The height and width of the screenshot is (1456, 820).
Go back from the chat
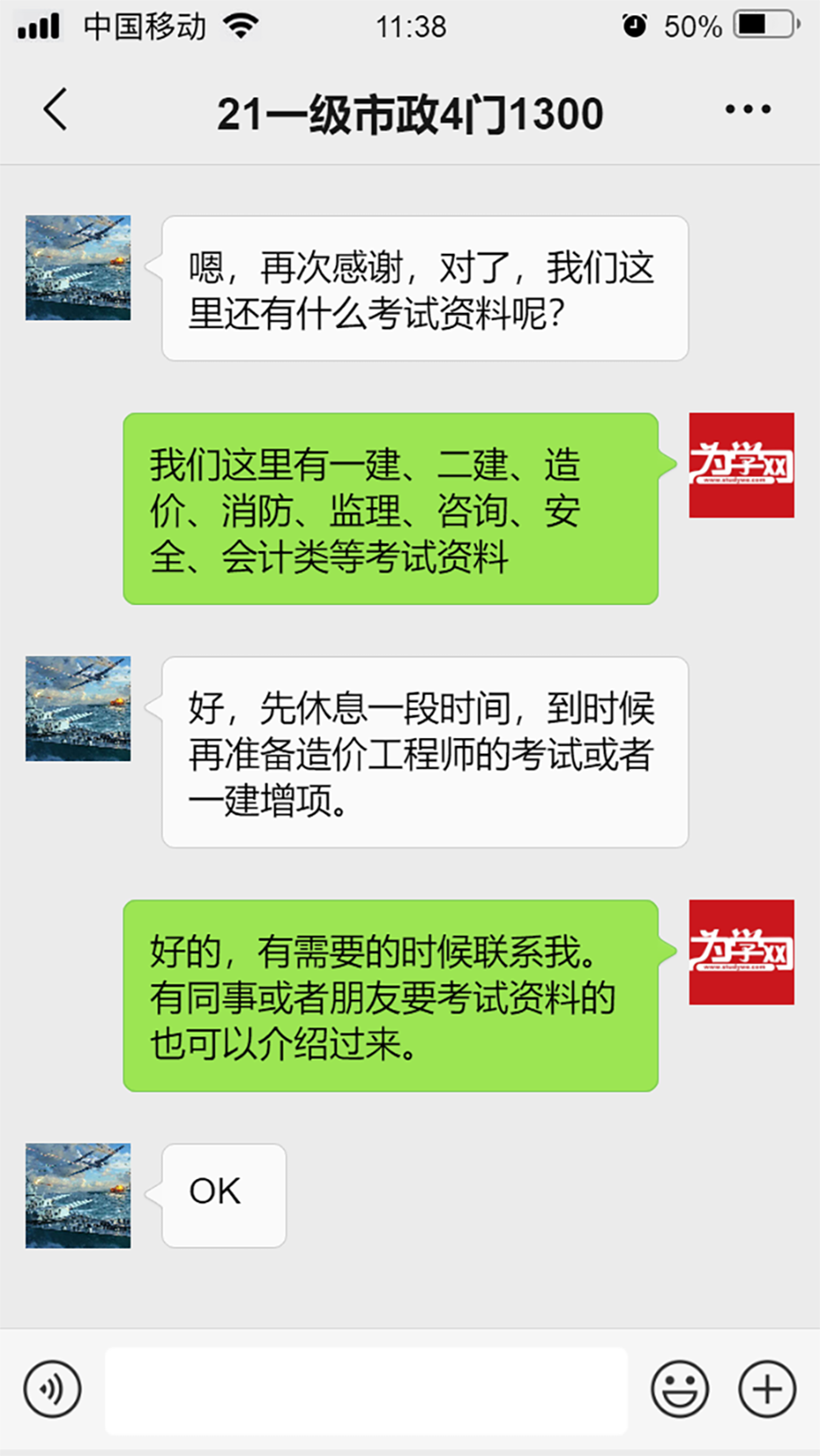[x=56, y=110]
